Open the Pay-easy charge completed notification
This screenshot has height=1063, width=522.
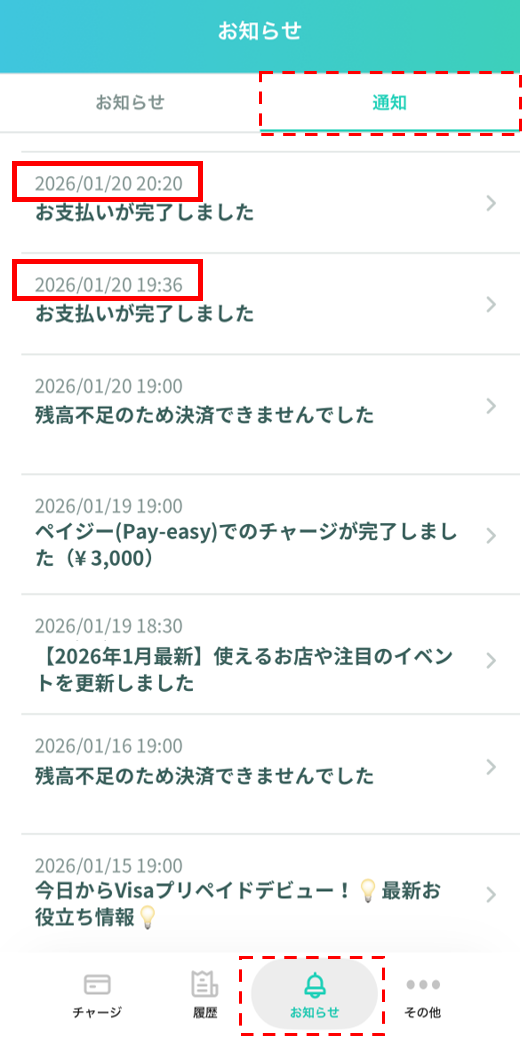[260, 535]
